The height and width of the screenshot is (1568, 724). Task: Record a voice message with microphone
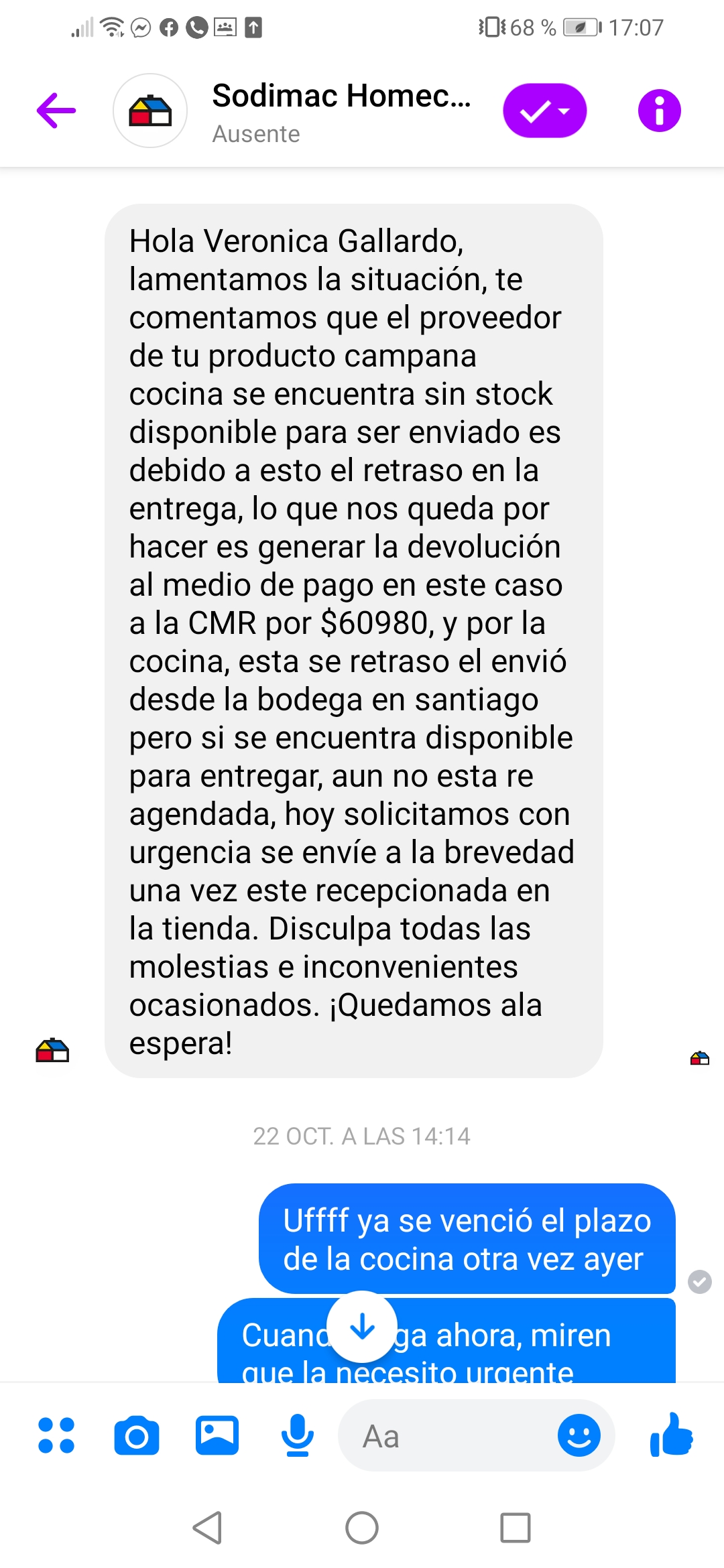click(298, 1435)
